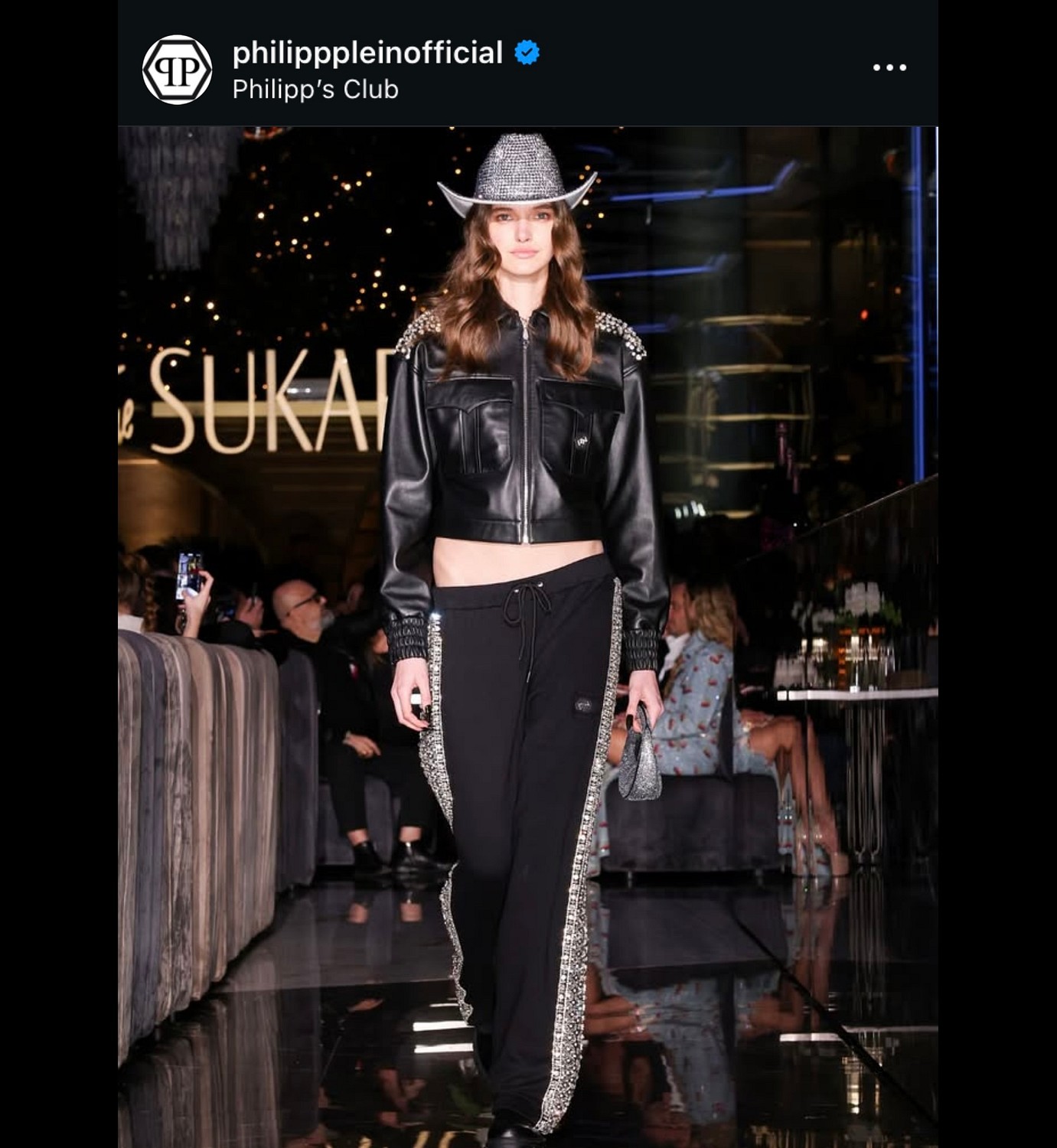Open the philipppleinofficial username link

[x=367, y=53]
